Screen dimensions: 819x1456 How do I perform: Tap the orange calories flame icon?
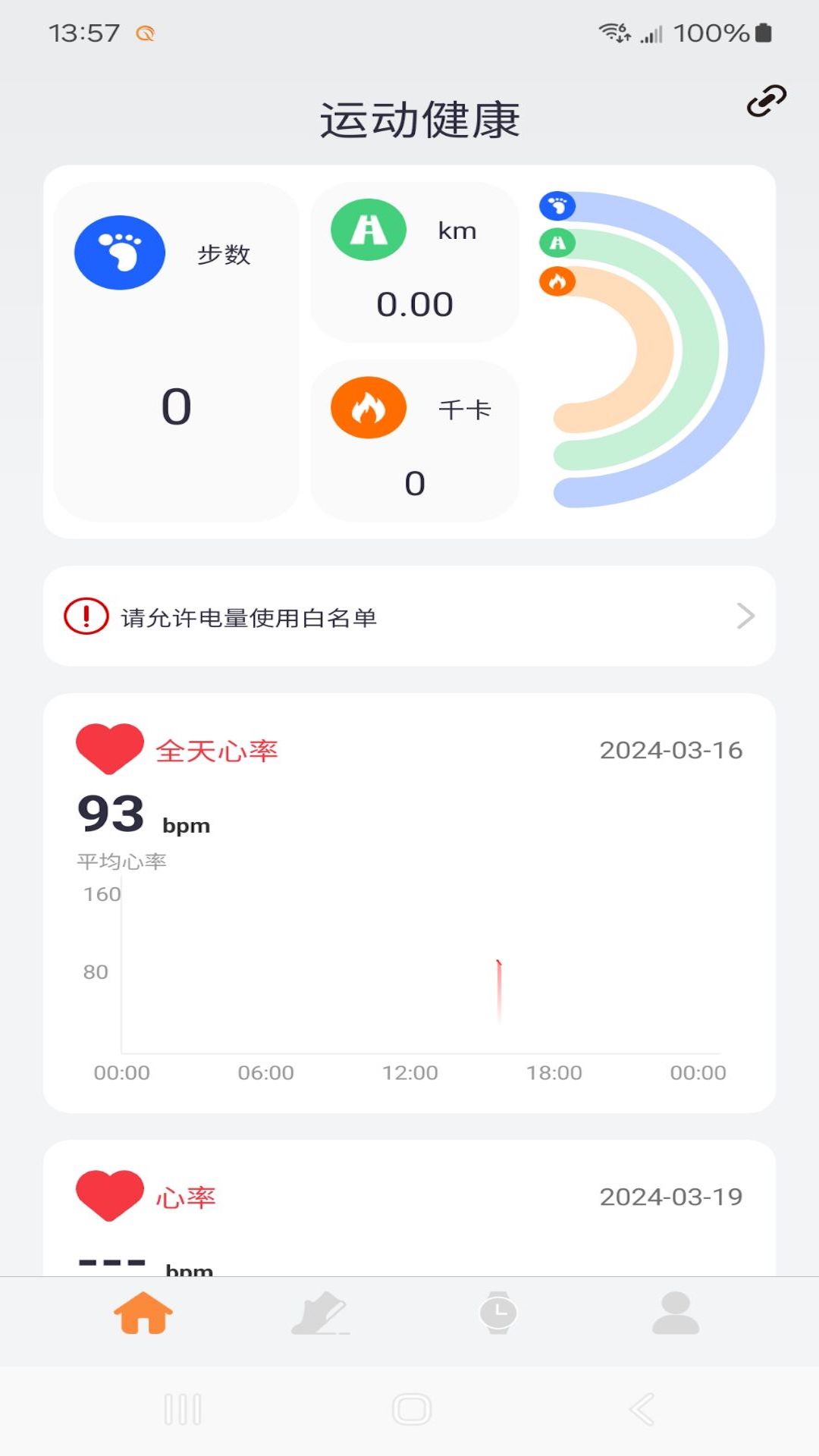click(x=369, y=406)
